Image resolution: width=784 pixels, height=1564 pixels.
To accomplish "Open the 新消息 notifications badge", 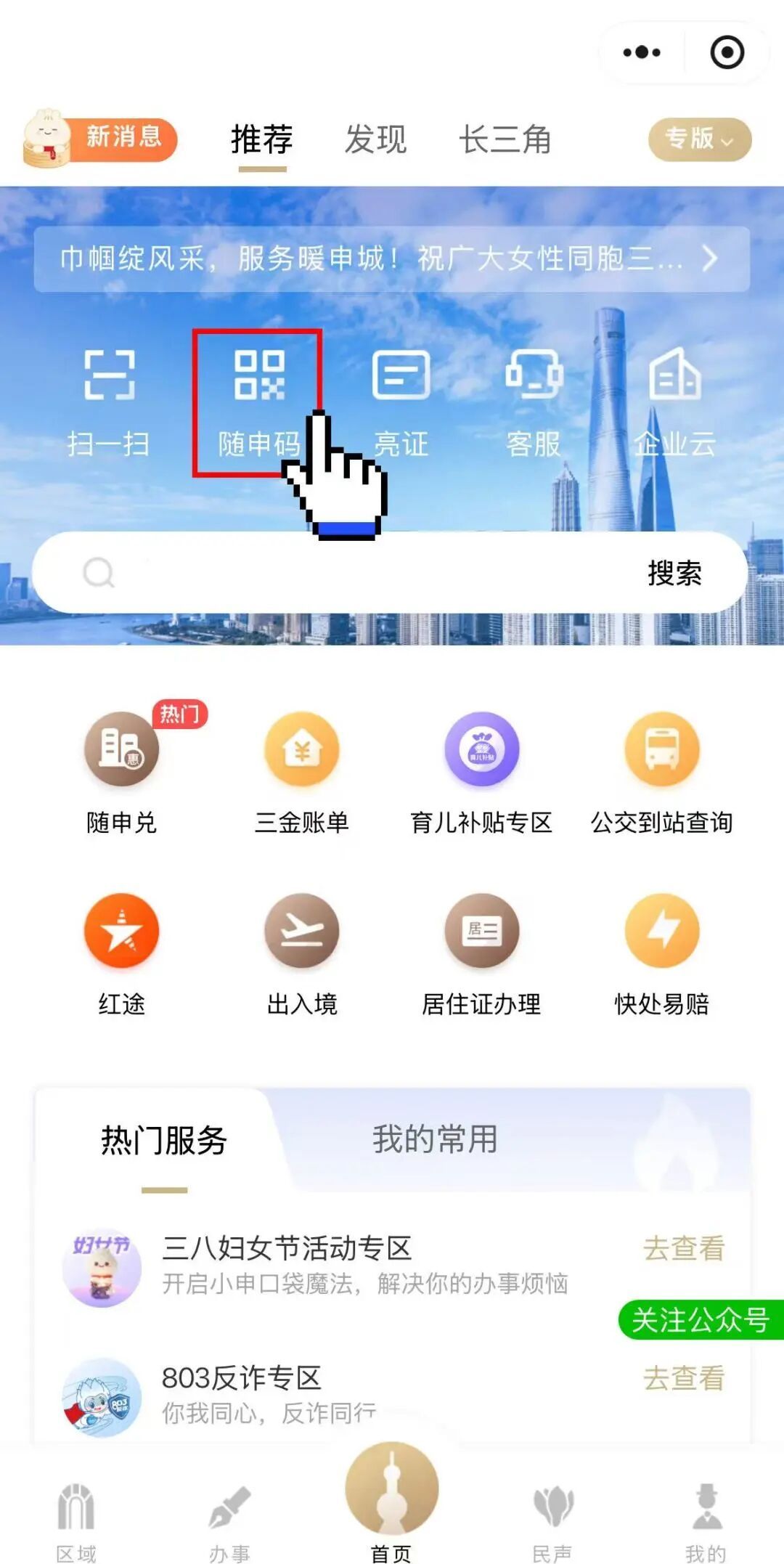I will point(100,138).
